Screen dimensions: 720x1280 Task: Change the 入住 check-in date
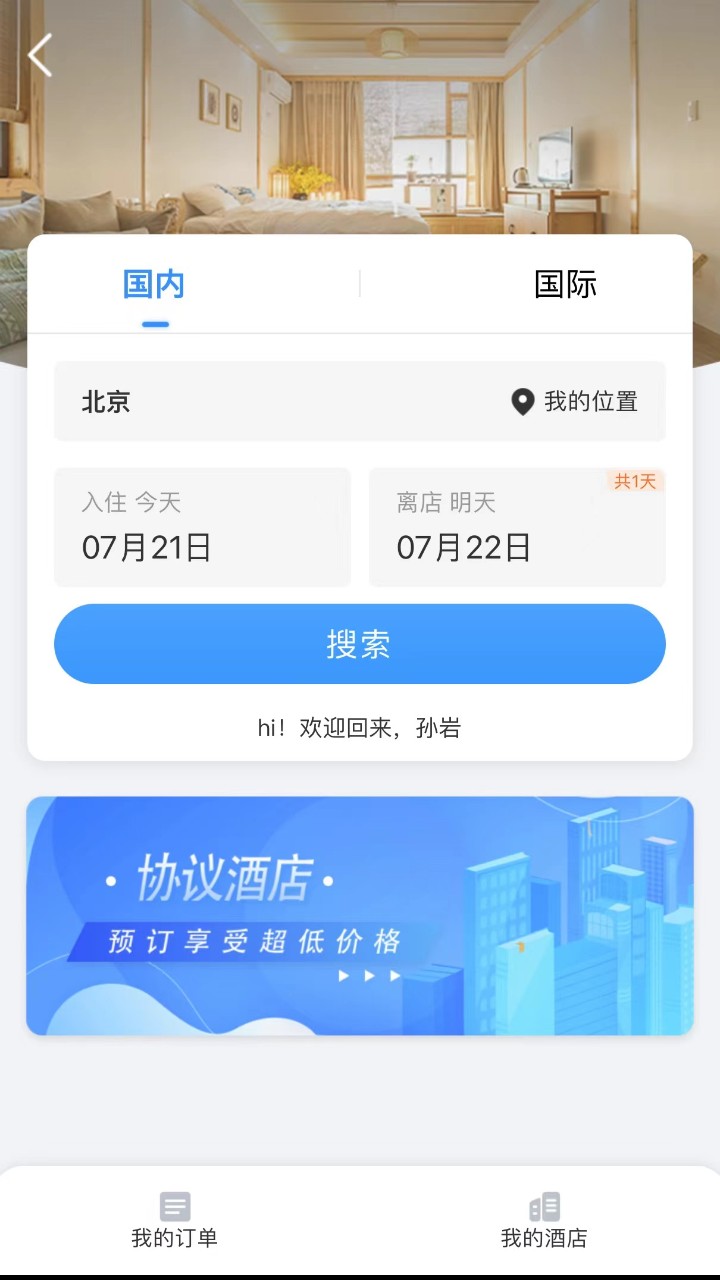click(202, 528)
